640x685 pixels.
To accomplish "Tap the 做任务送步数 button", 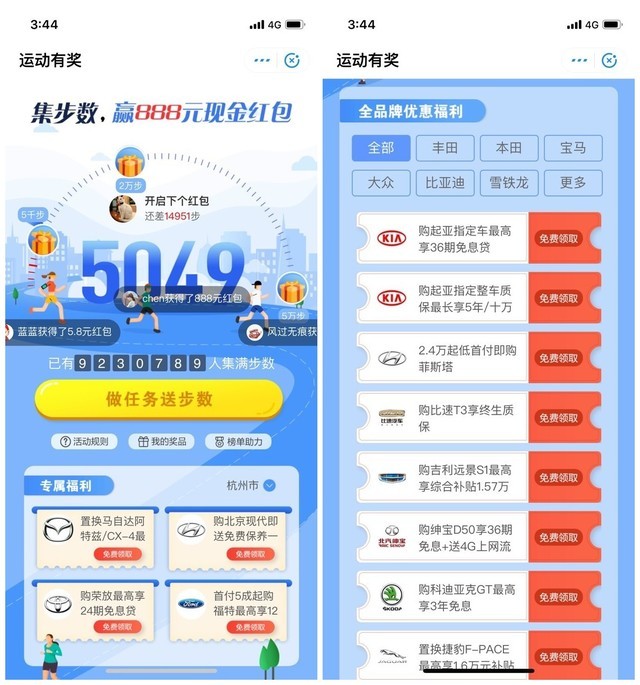I will pos(159,398).
